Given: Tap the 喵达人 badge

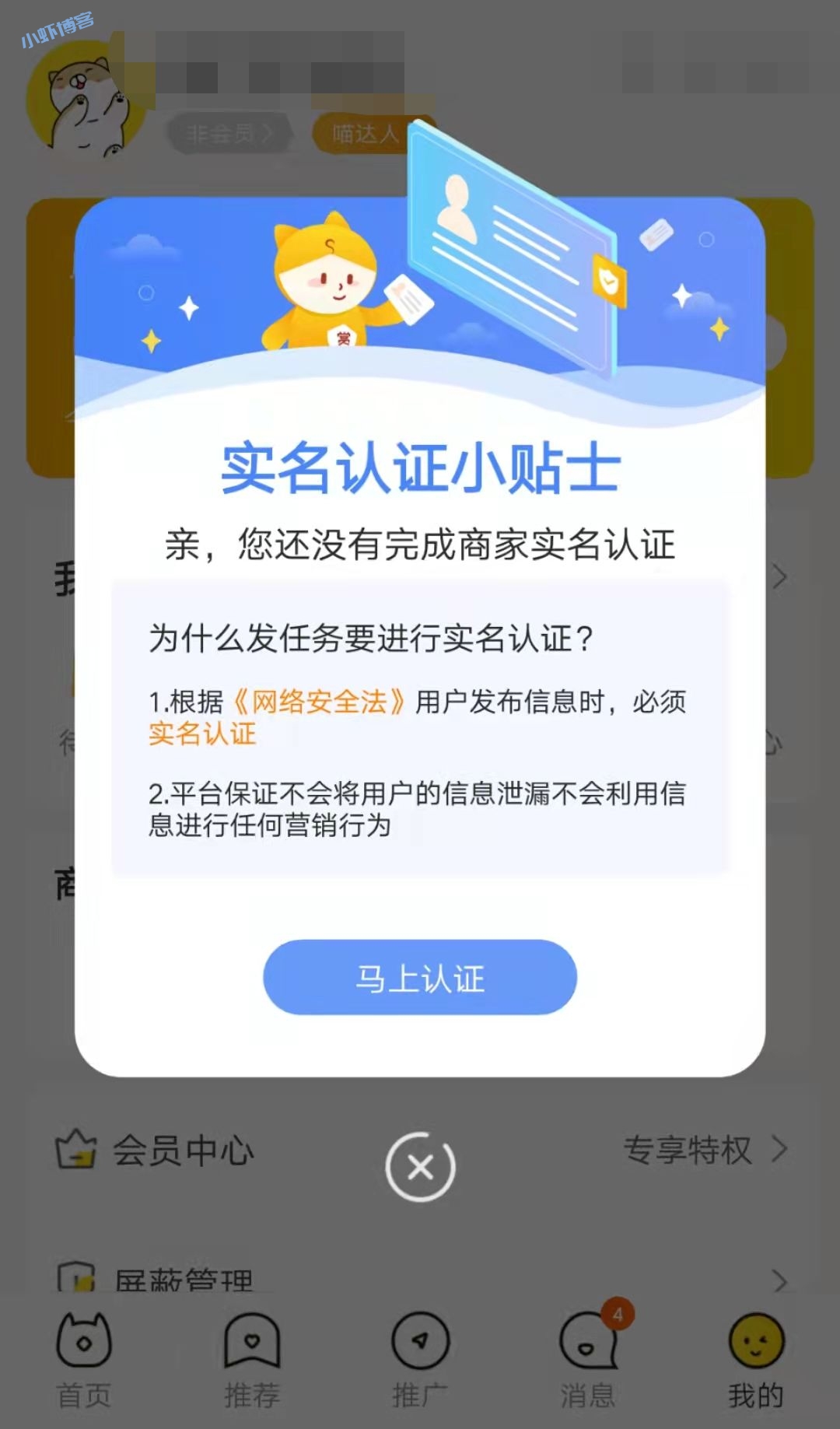Looking at the screenshot, I should (366, 134).
